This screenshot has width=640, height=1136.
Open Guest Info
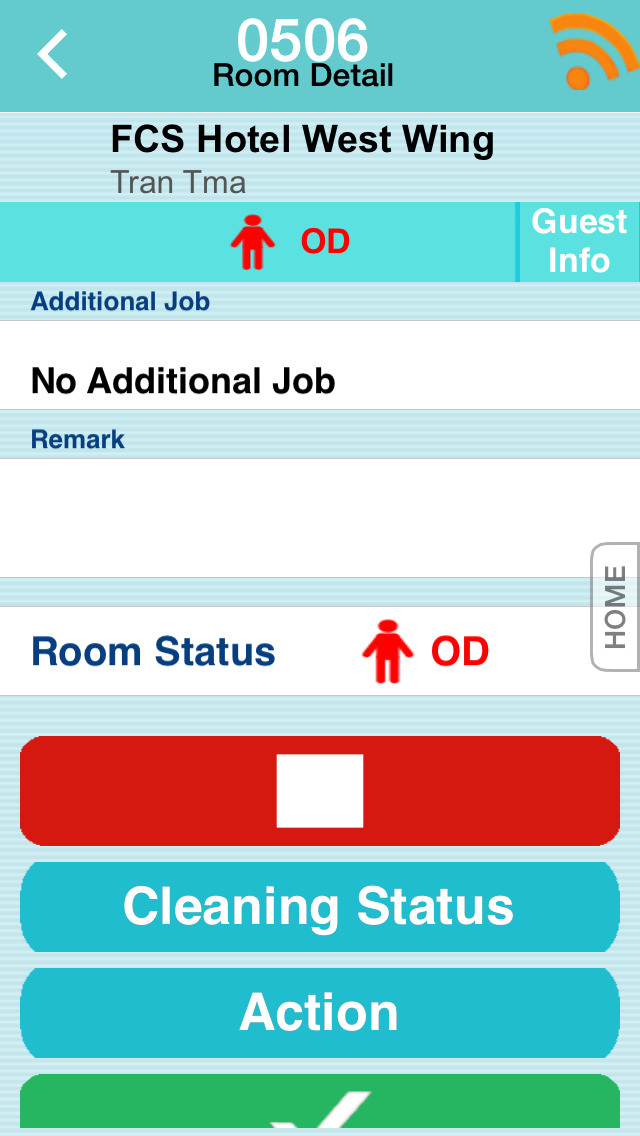[x=578, y=242]
